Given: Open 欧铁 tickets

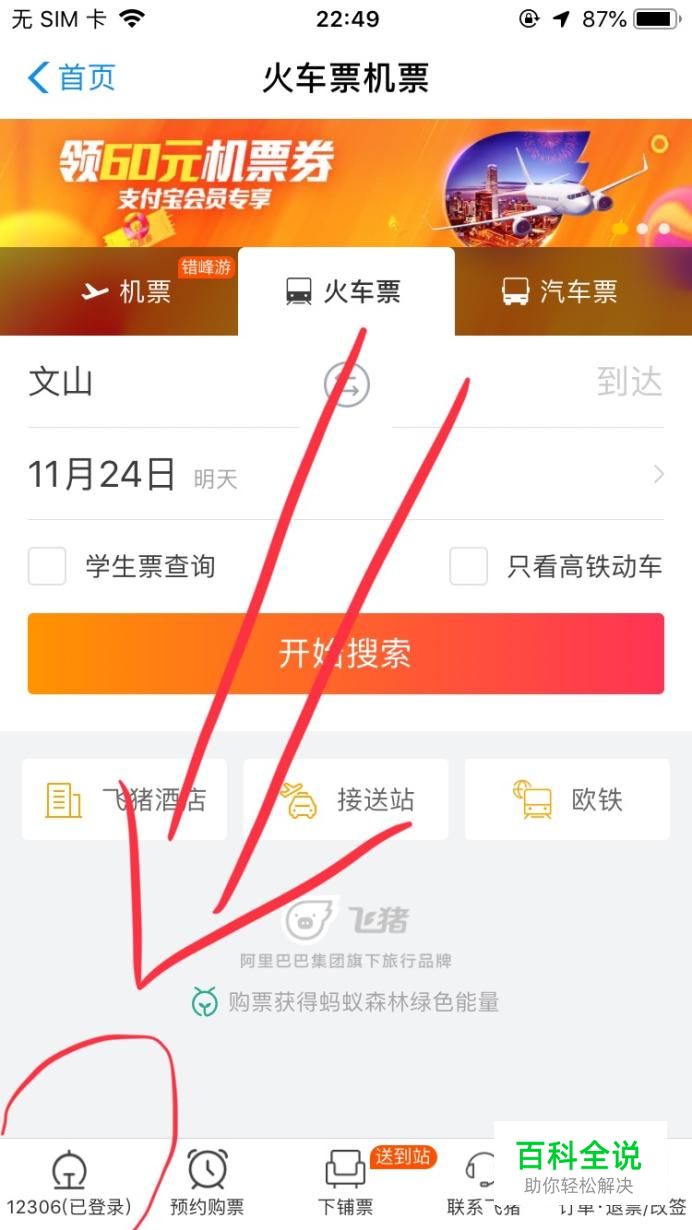Looking at the screenshot, I should pos(567,800).
